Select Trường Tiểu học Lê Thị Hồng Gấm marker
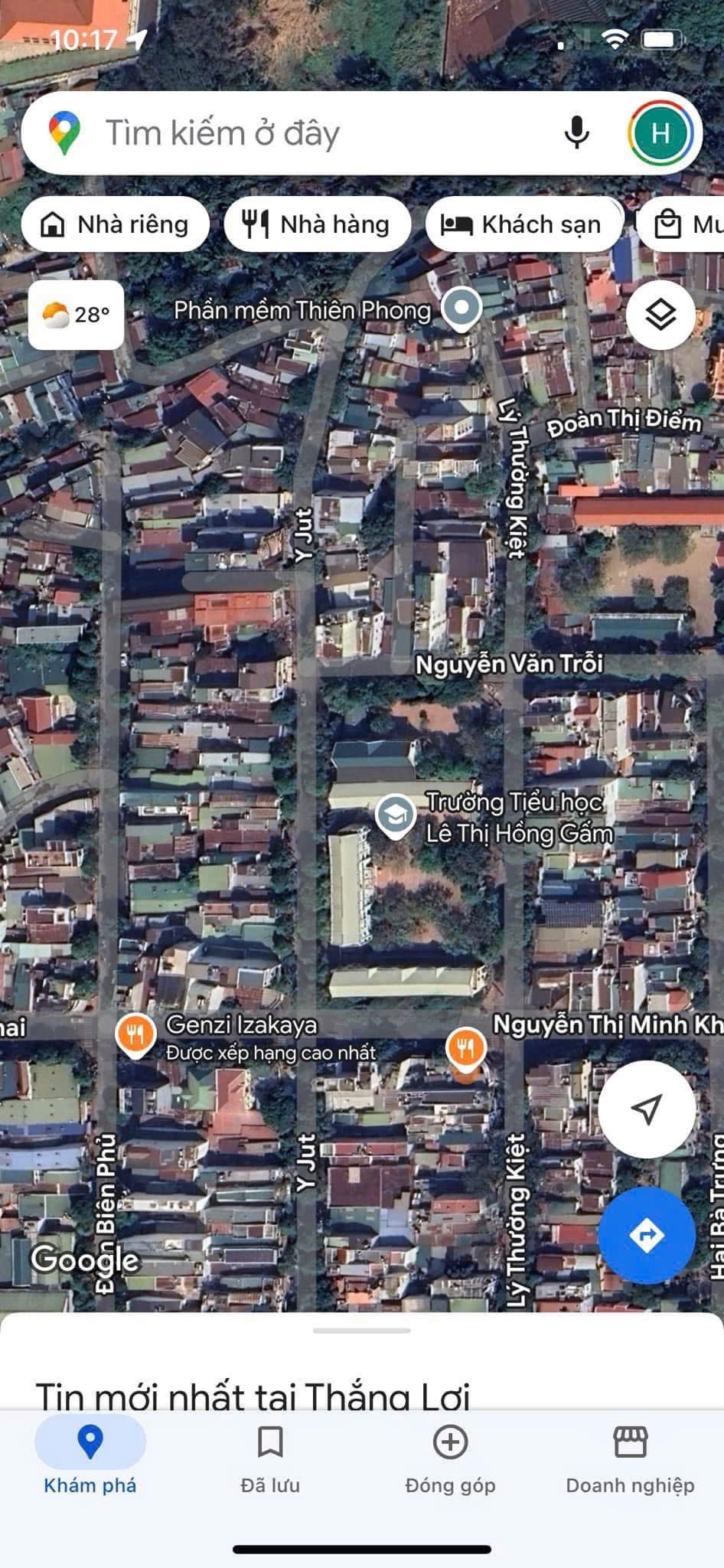The height and width of the screenshot is (1568, 724). pos(396,816)
